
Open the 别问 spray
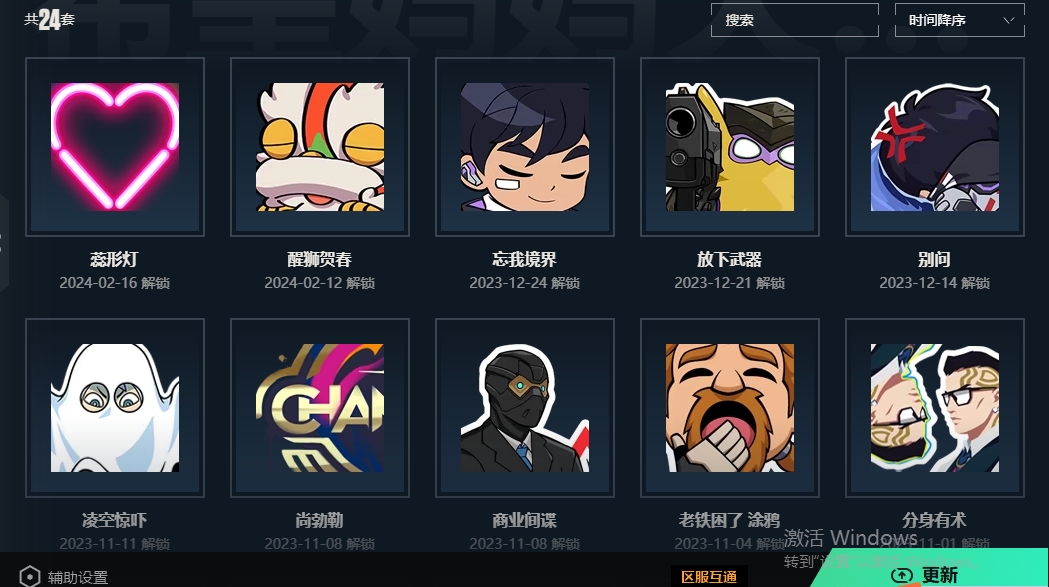click(935, 147)
